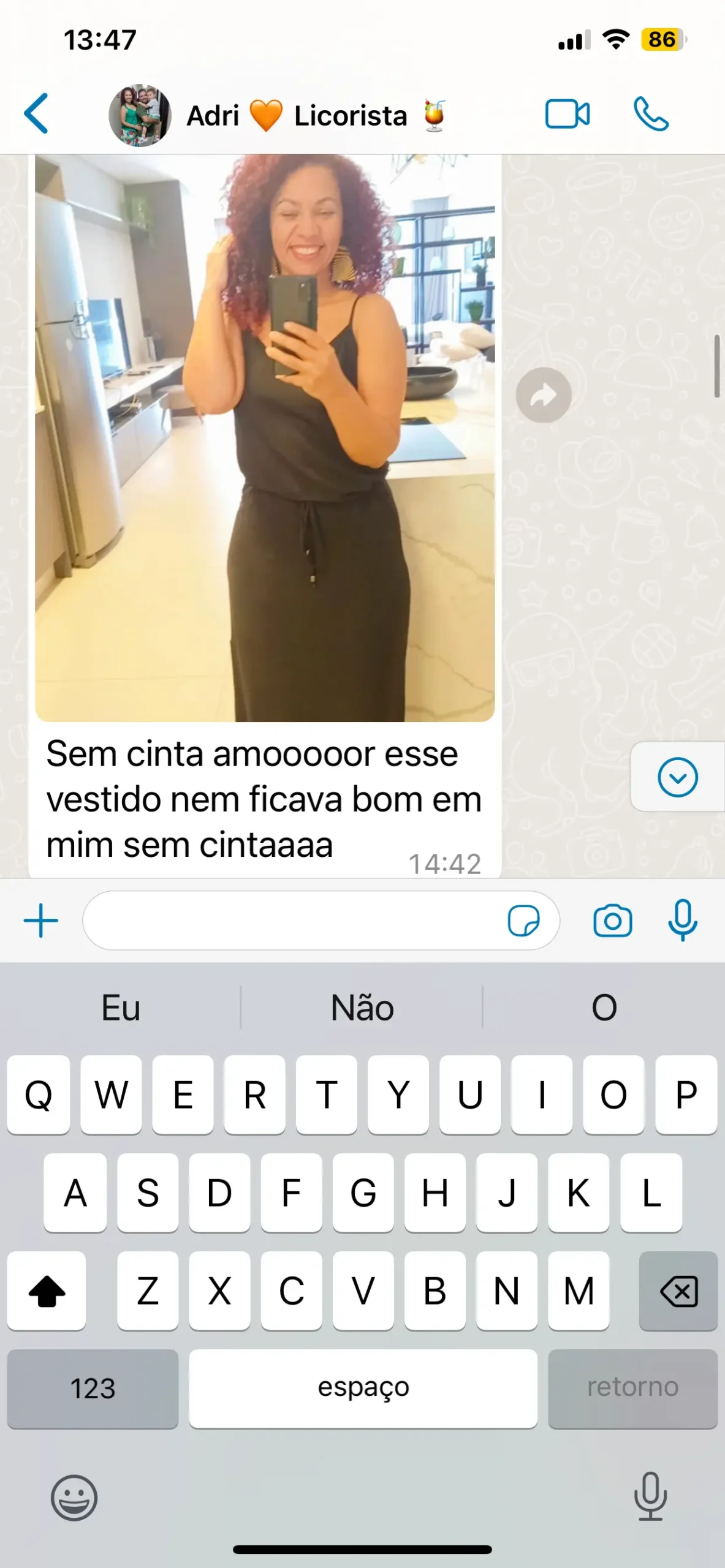Forward the photo message
The image size is (725, 1568).
click(x=544, y=395)
